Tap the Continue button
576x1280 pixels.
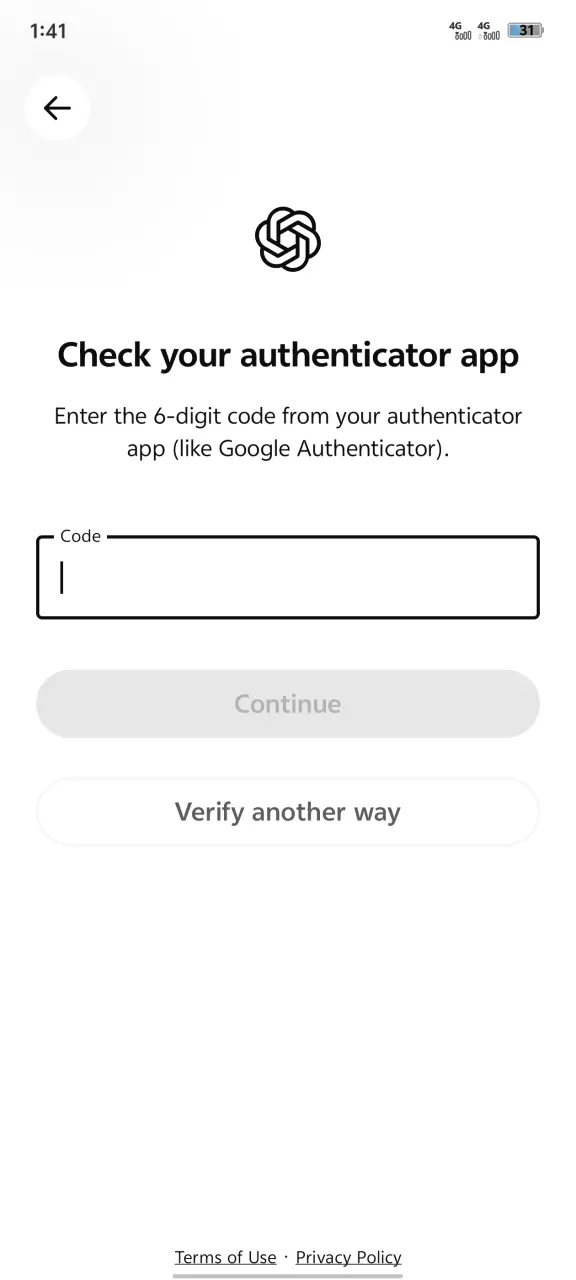point(288,704)
